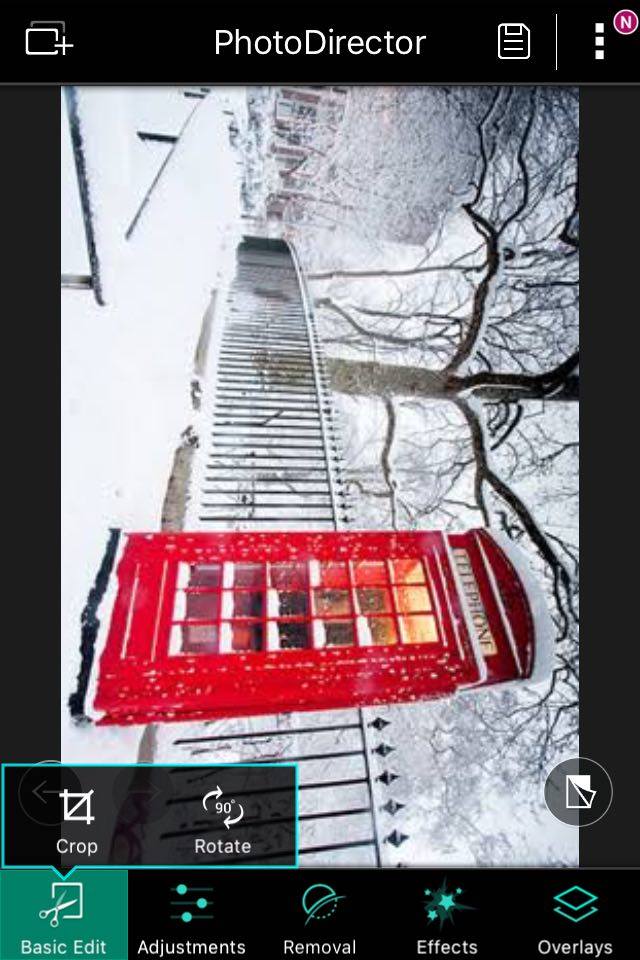Rotate the photo 90 degrees
Viewport: 640px width, 960px height.
[222, 817]
